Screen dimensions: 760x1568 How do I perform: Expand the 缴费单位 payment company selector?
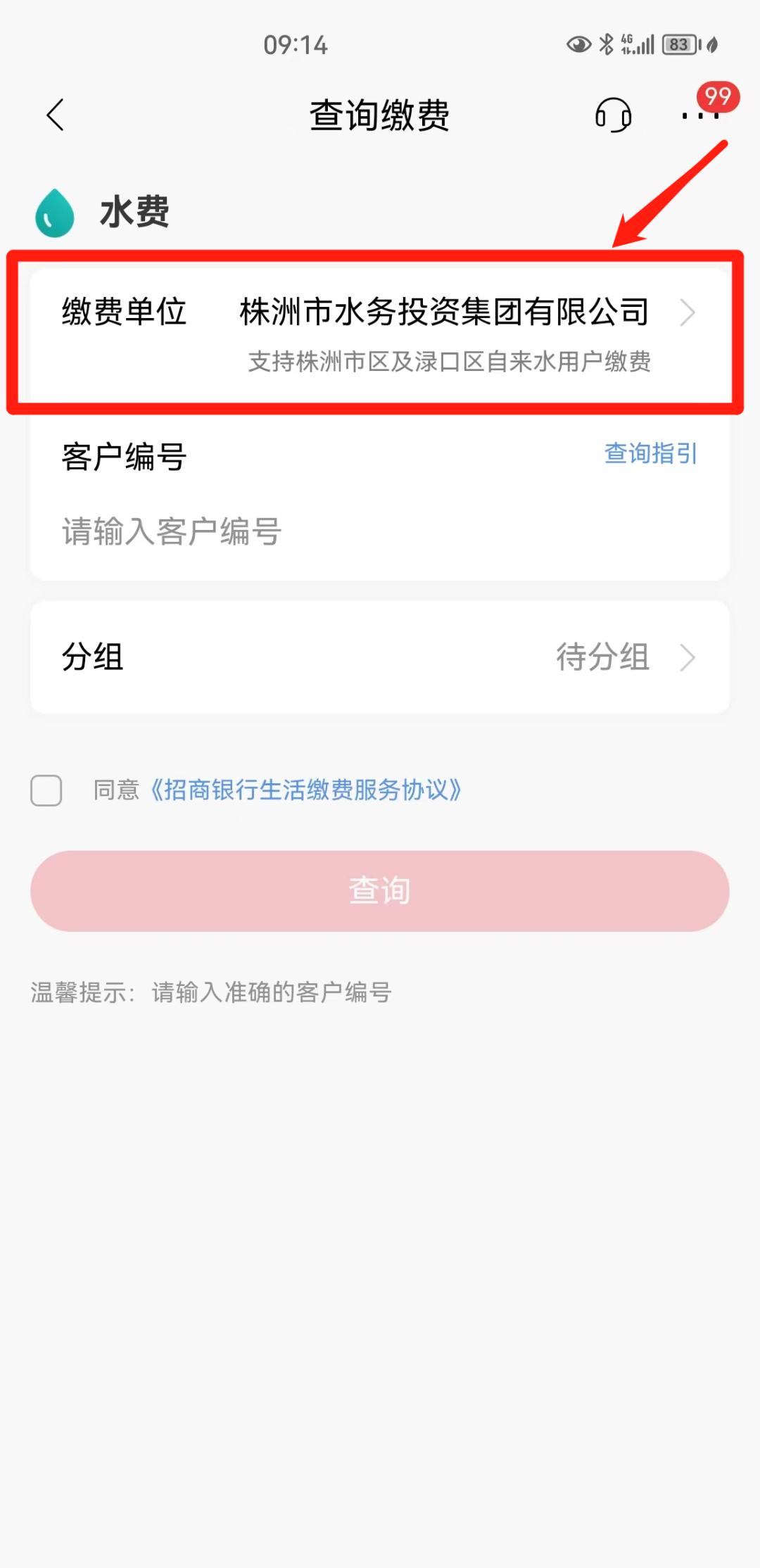(380, 313)
